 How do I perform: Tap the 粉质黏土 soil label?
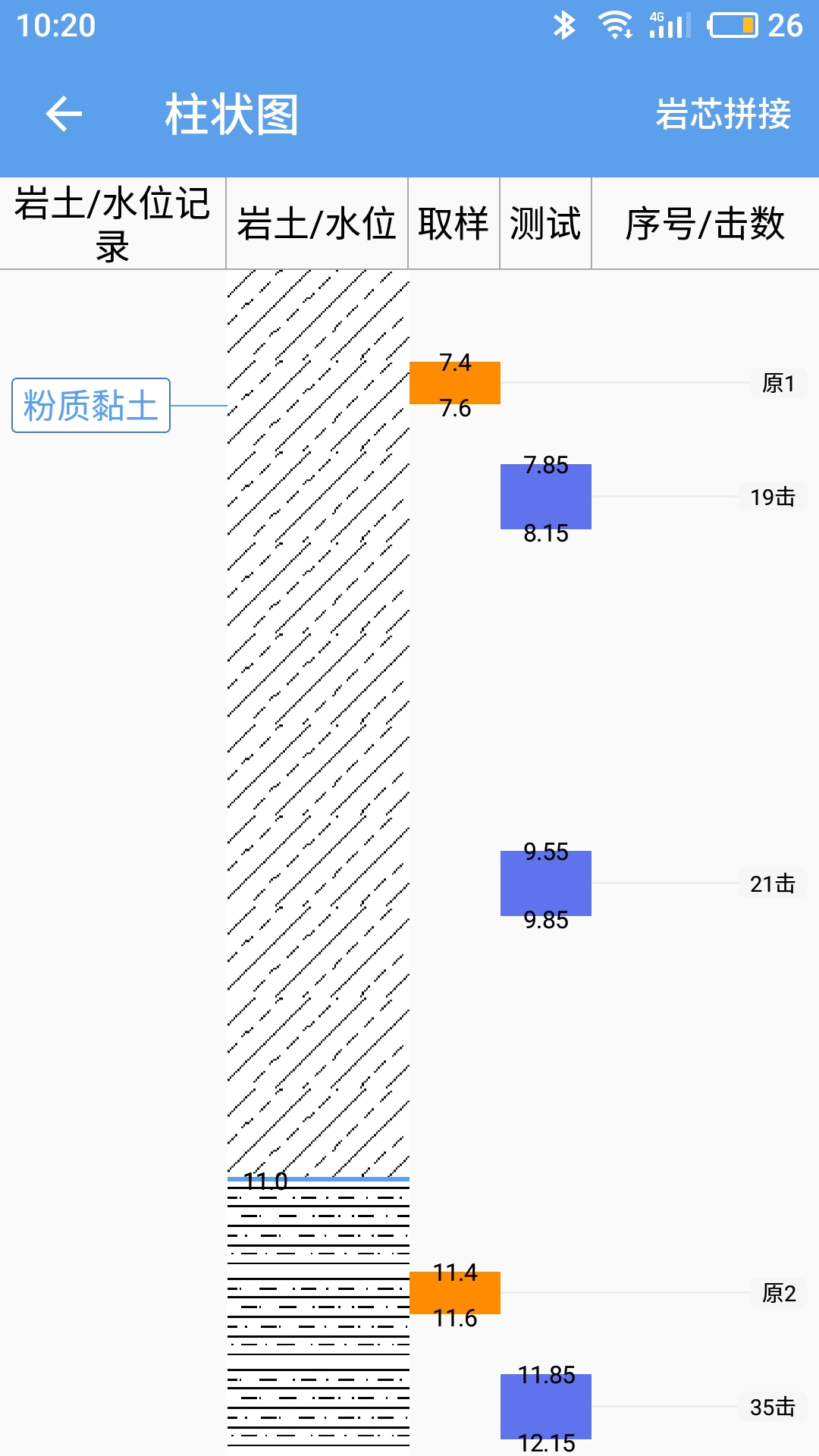91,406
